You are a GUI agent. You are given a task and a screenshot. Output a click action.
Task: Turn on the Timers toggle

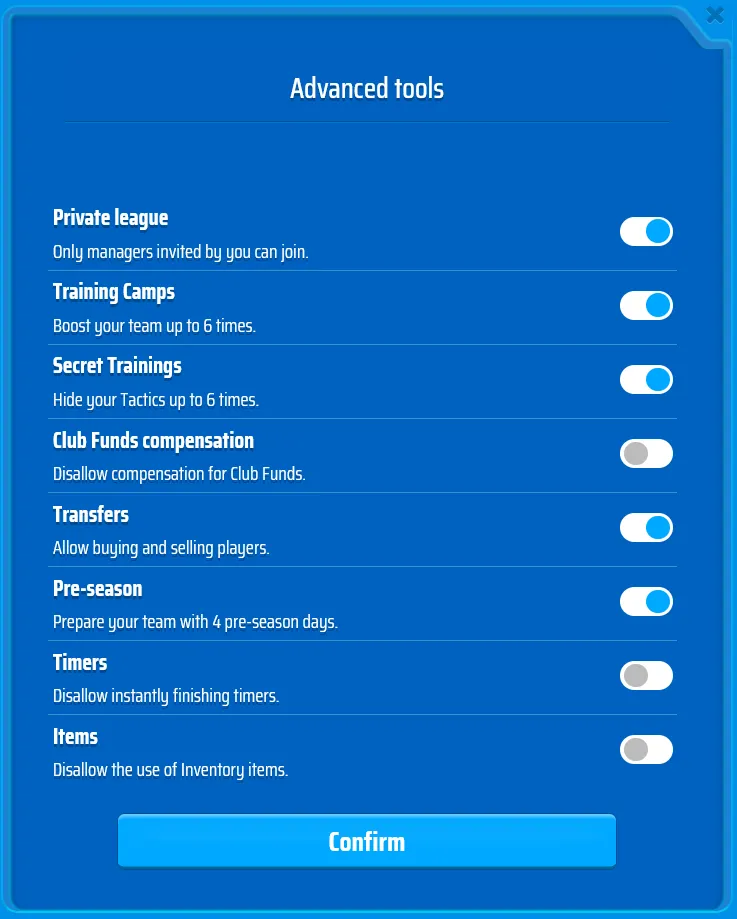pos(646,675)
